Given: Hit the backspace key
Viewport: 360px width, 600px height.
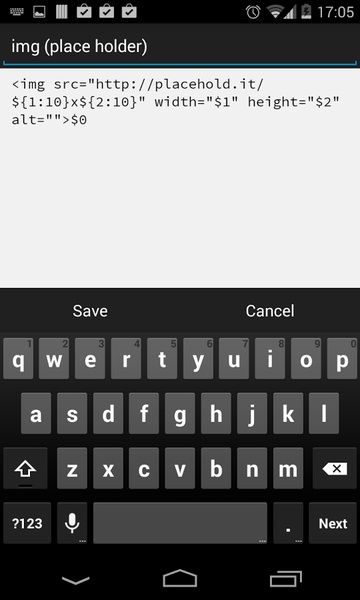Looking at the screenshot, I should click(x=334, y=468).
